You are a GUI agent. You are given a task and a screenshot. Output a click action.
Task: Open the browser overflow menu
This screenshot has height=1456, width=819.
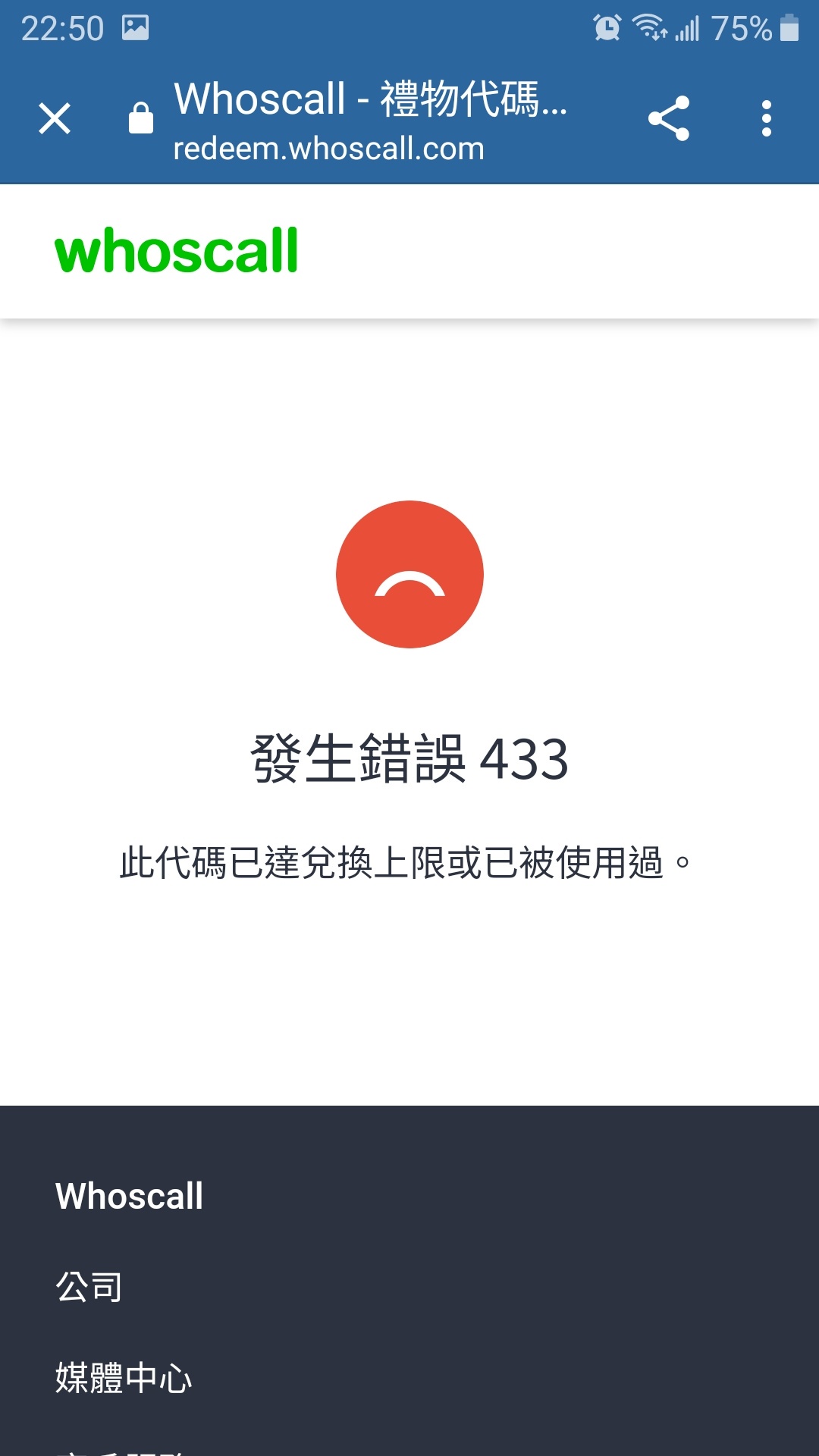pyautogui.click(x=766, y=119)
